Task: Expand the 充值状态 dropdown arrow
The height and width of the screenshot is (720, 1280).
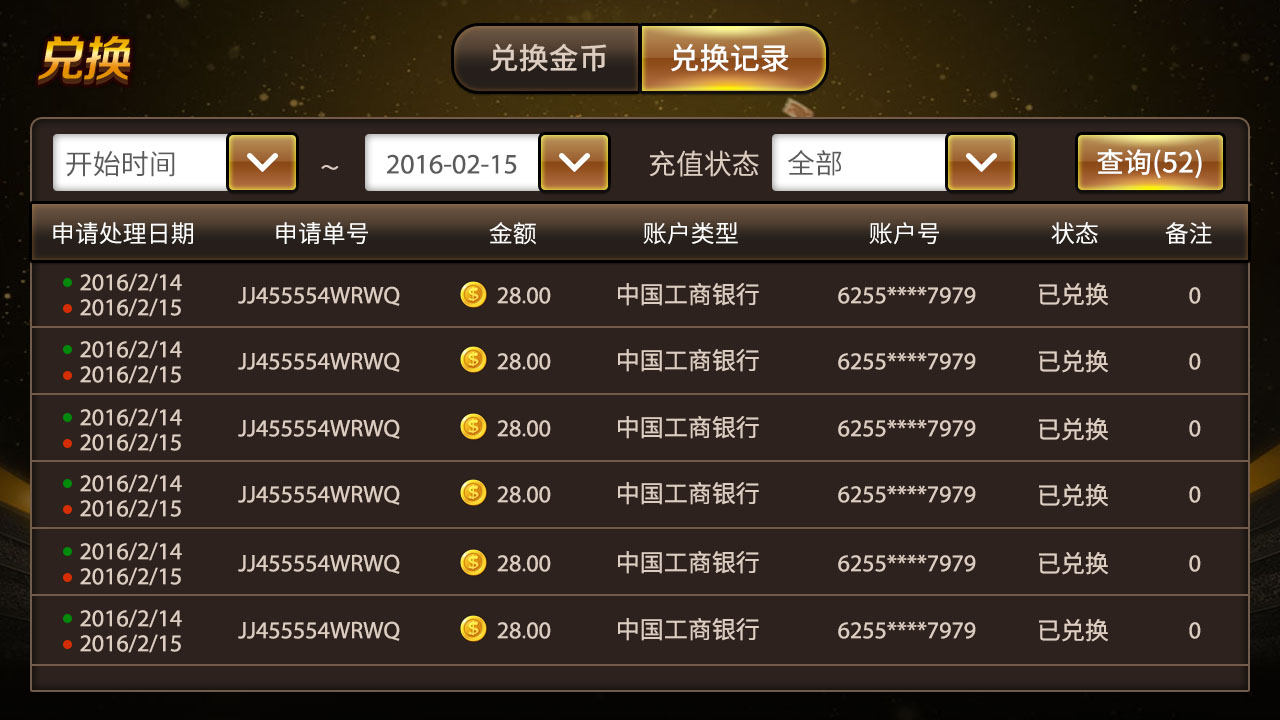Action: point(981,163)
